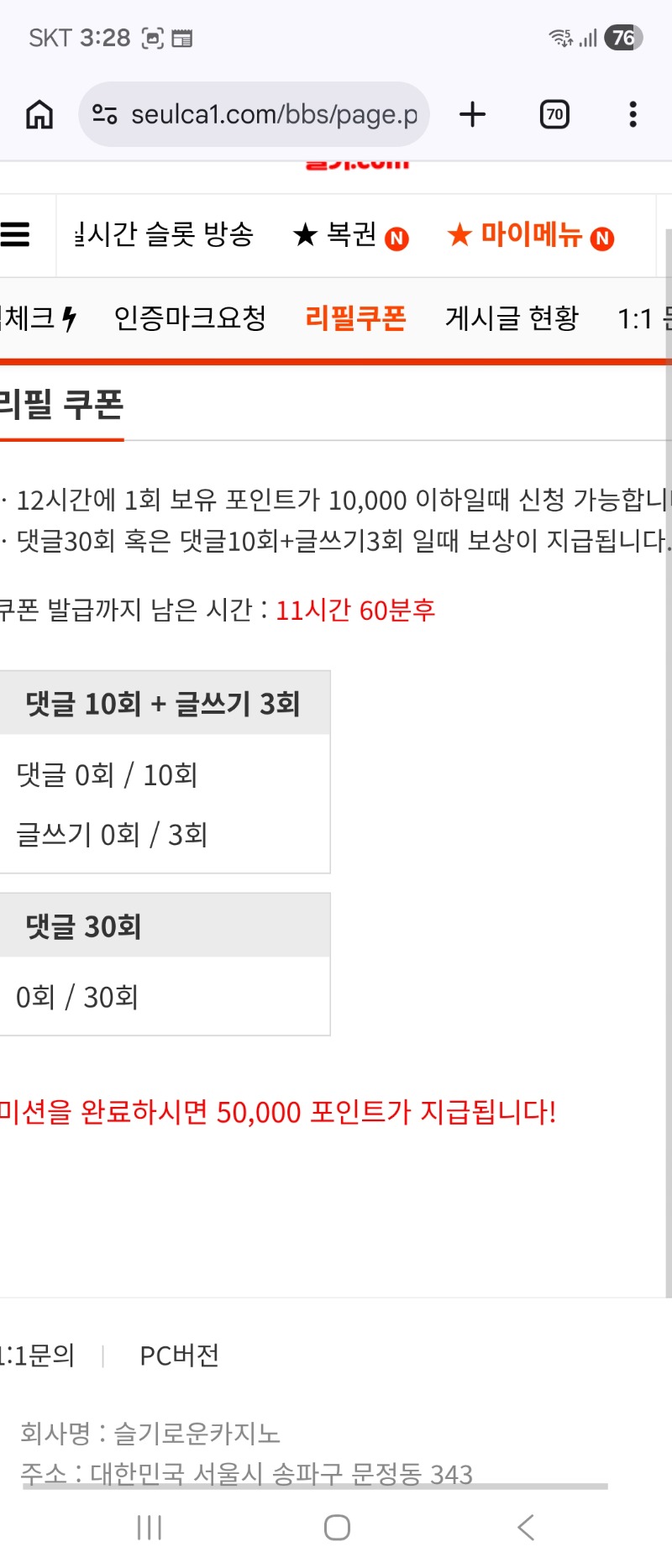Viewport: 672px width, 1568px height.
Task: Go back with system back button
Action: [x=526, y=1527]
